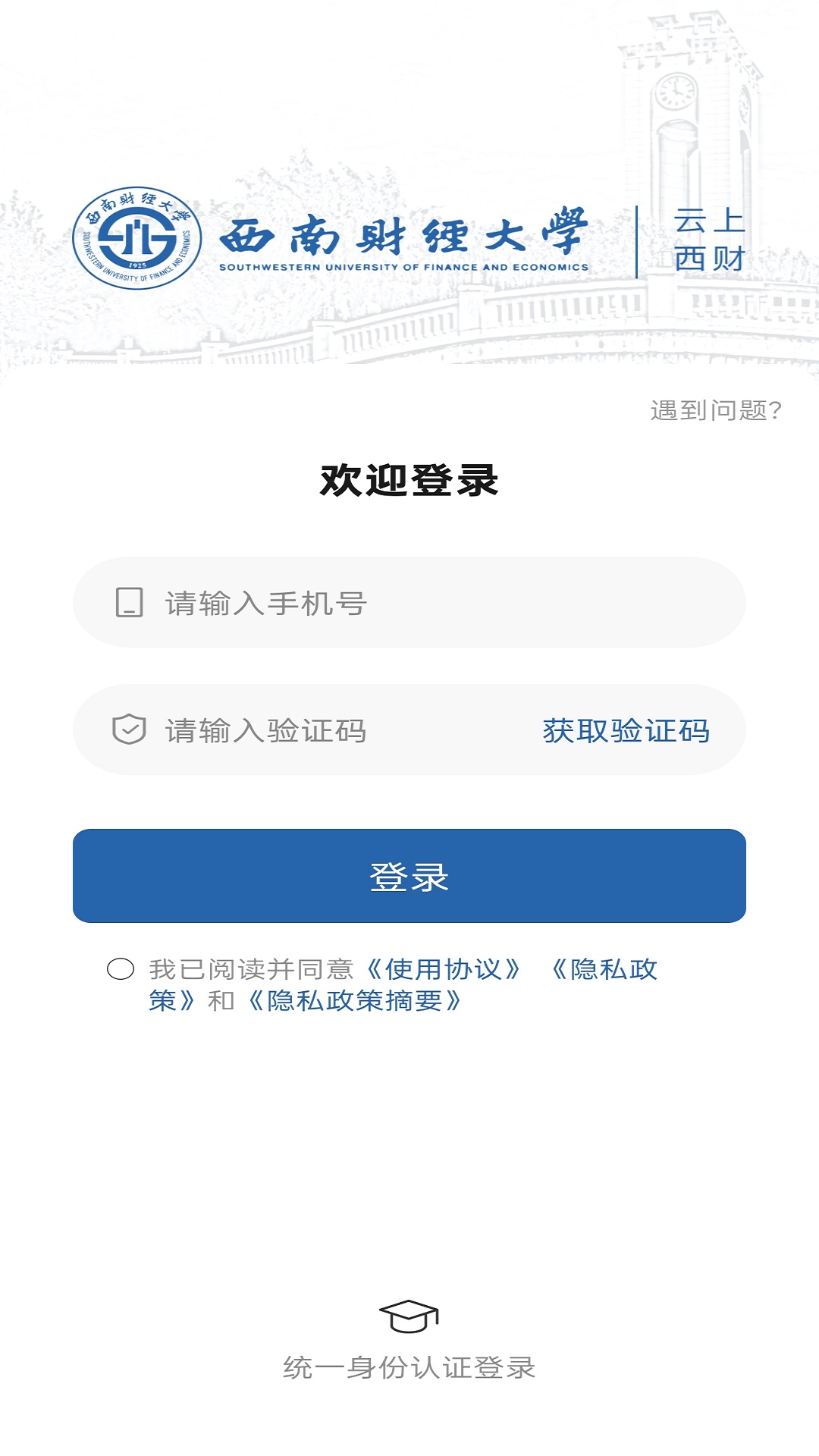Toggle acceptance of the user agreement terms

(x=119, y=969)
